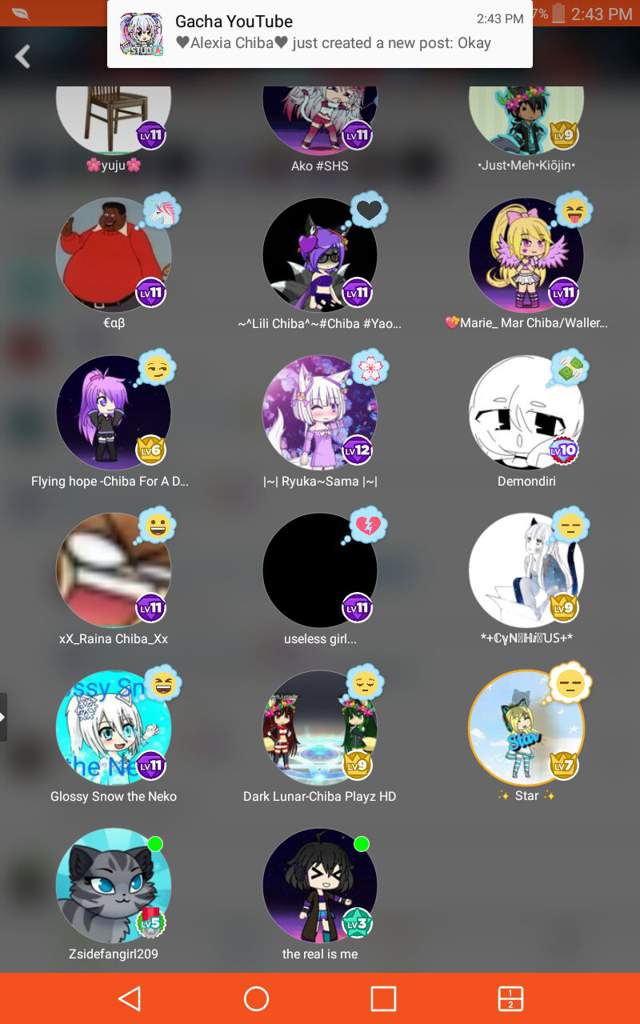The height and width of the screenshot is (1024, 640).
Task: Open €αβ member profile
Action: click(x=113, y=255)
